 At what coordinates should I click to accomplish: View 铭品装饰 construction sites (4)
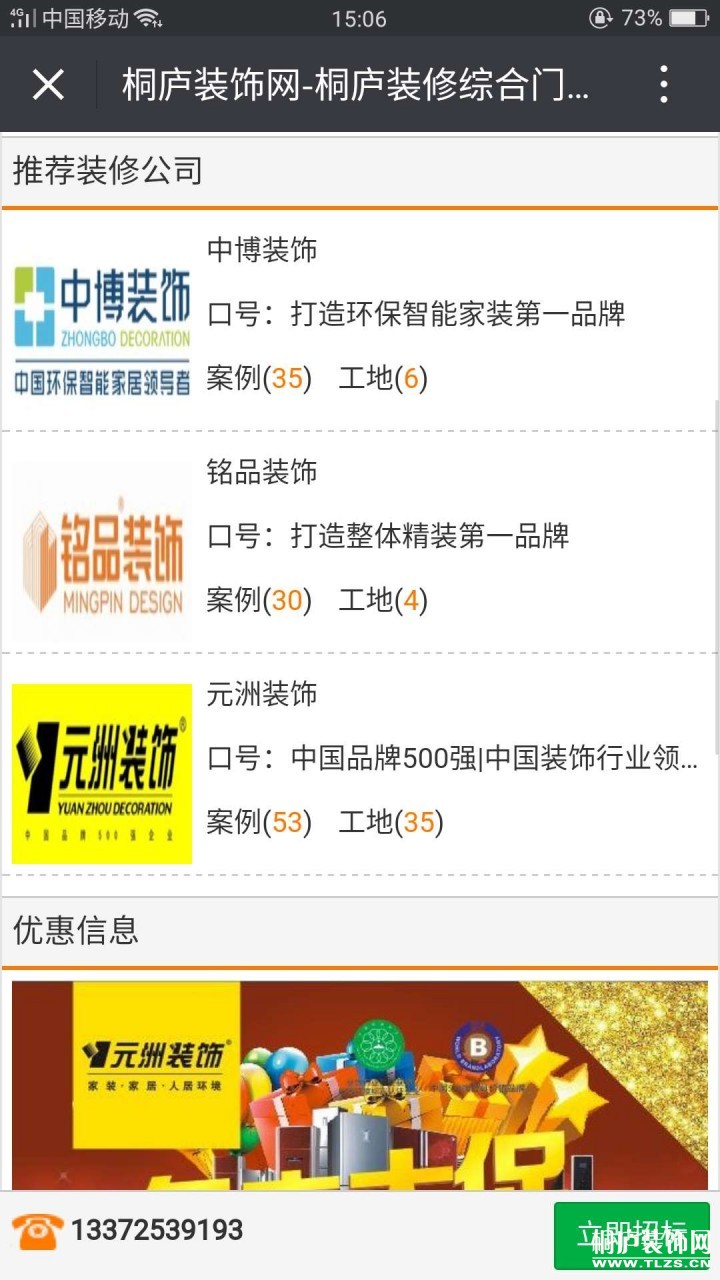click(x=383, y=601)
